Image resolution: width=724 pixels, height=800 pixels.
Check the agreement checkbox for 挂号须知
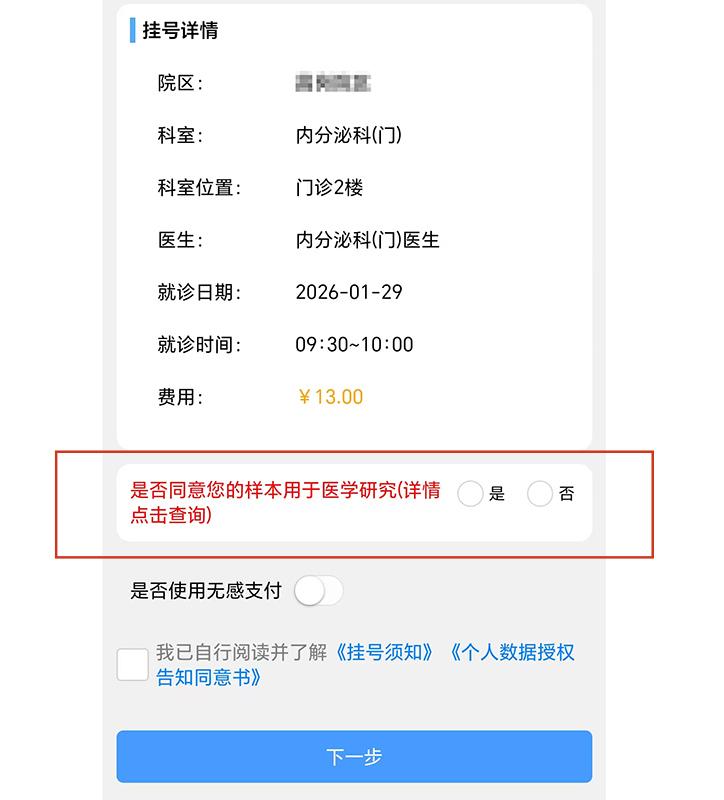(x=133, y=664)
